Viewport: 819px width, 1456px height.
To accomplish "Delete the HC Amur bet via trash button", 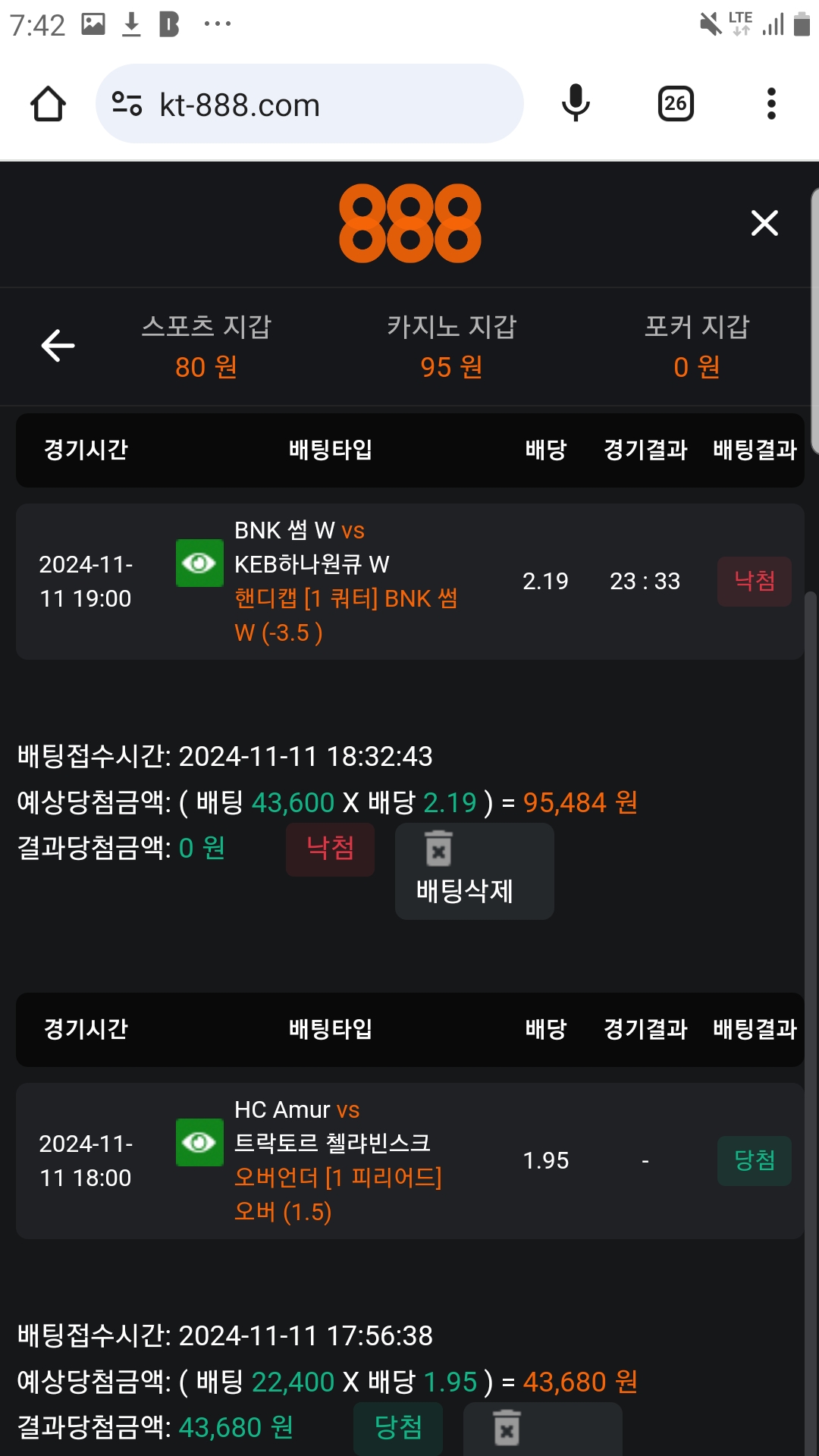I will pos(541,1428).
